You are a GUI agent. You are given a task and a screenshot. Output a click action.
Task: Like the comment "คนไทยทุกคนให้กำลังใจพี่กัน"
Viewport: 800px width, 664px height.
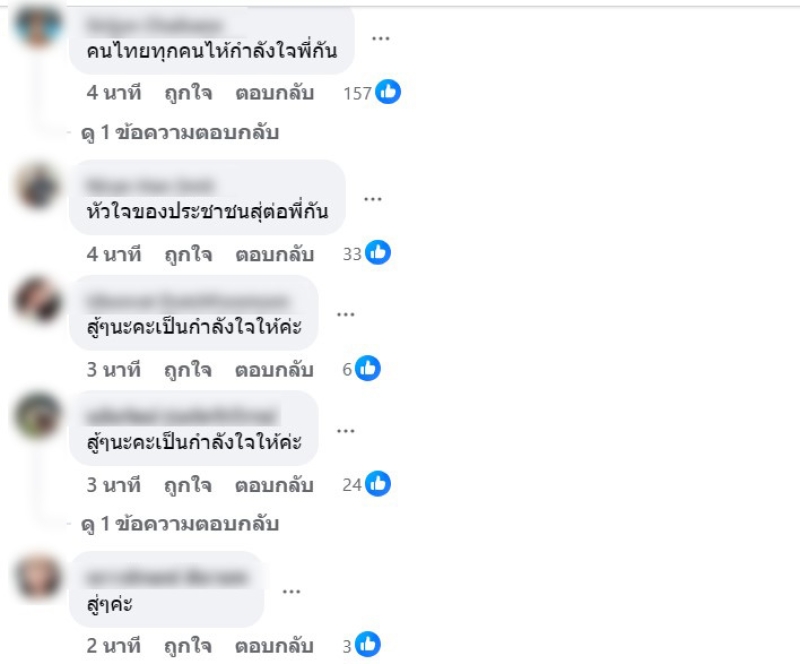(188, 93)
